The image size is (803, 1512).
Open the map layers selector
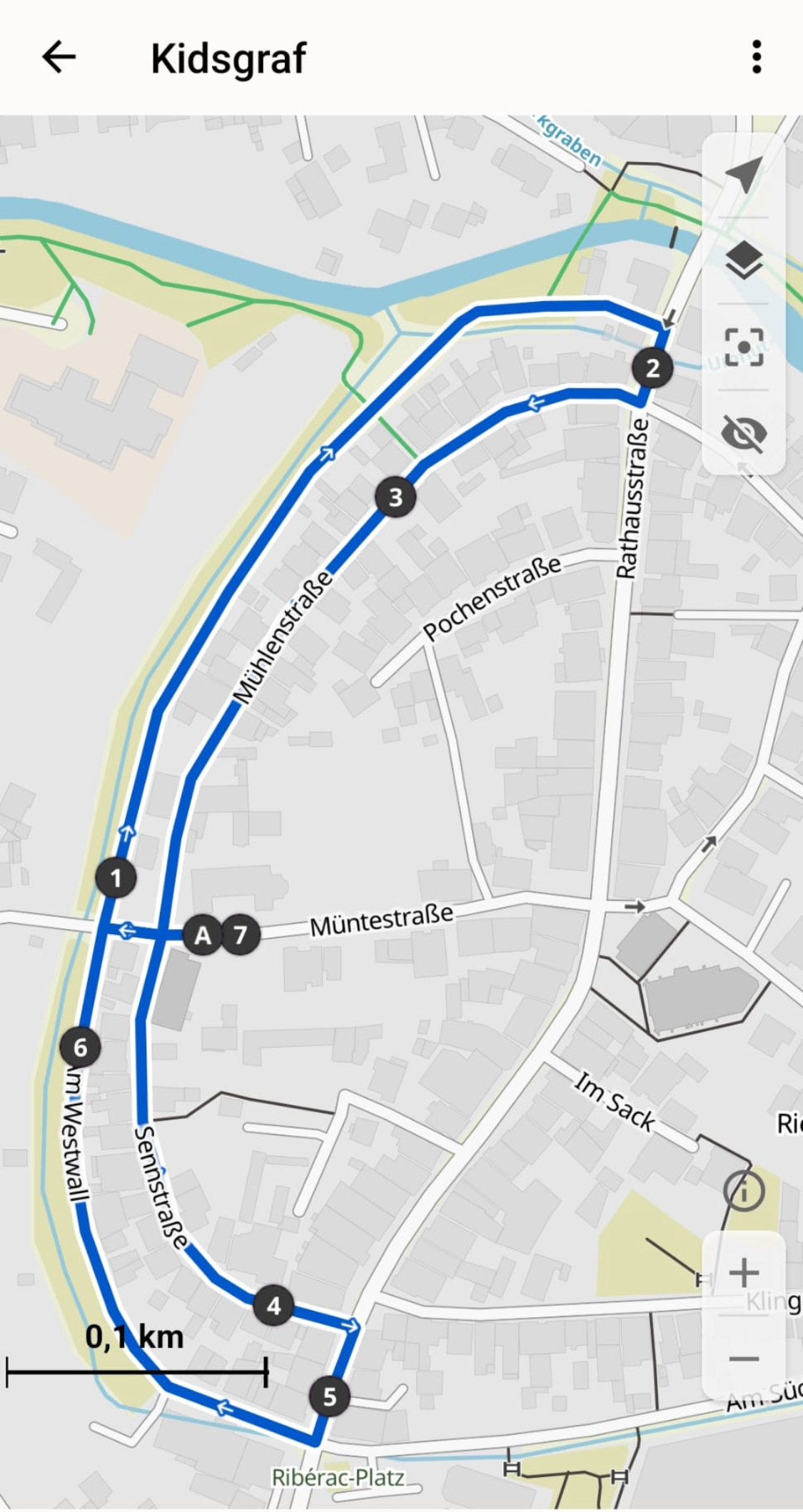click(744, 261)
